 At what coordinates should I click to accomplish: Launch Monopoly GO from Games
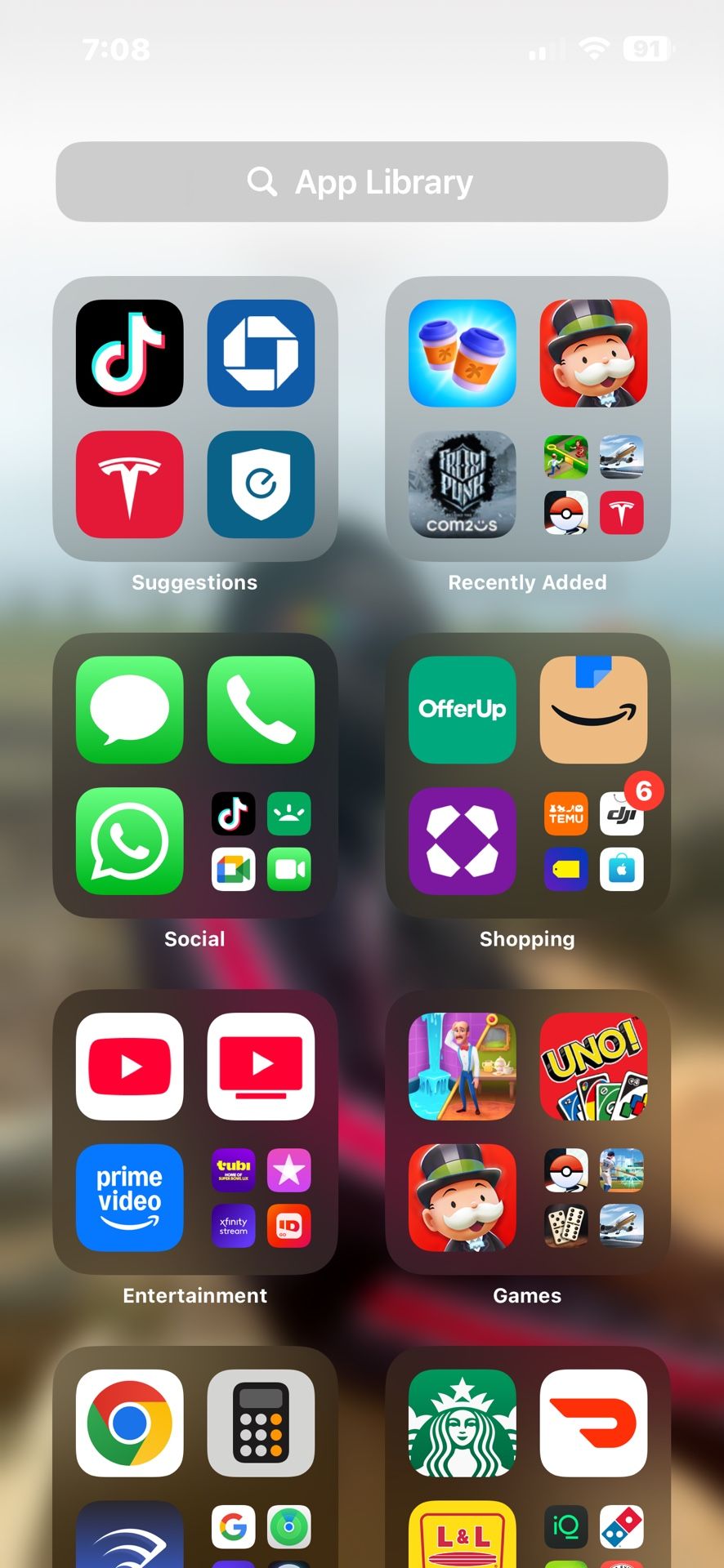(x=462, y=1197)
